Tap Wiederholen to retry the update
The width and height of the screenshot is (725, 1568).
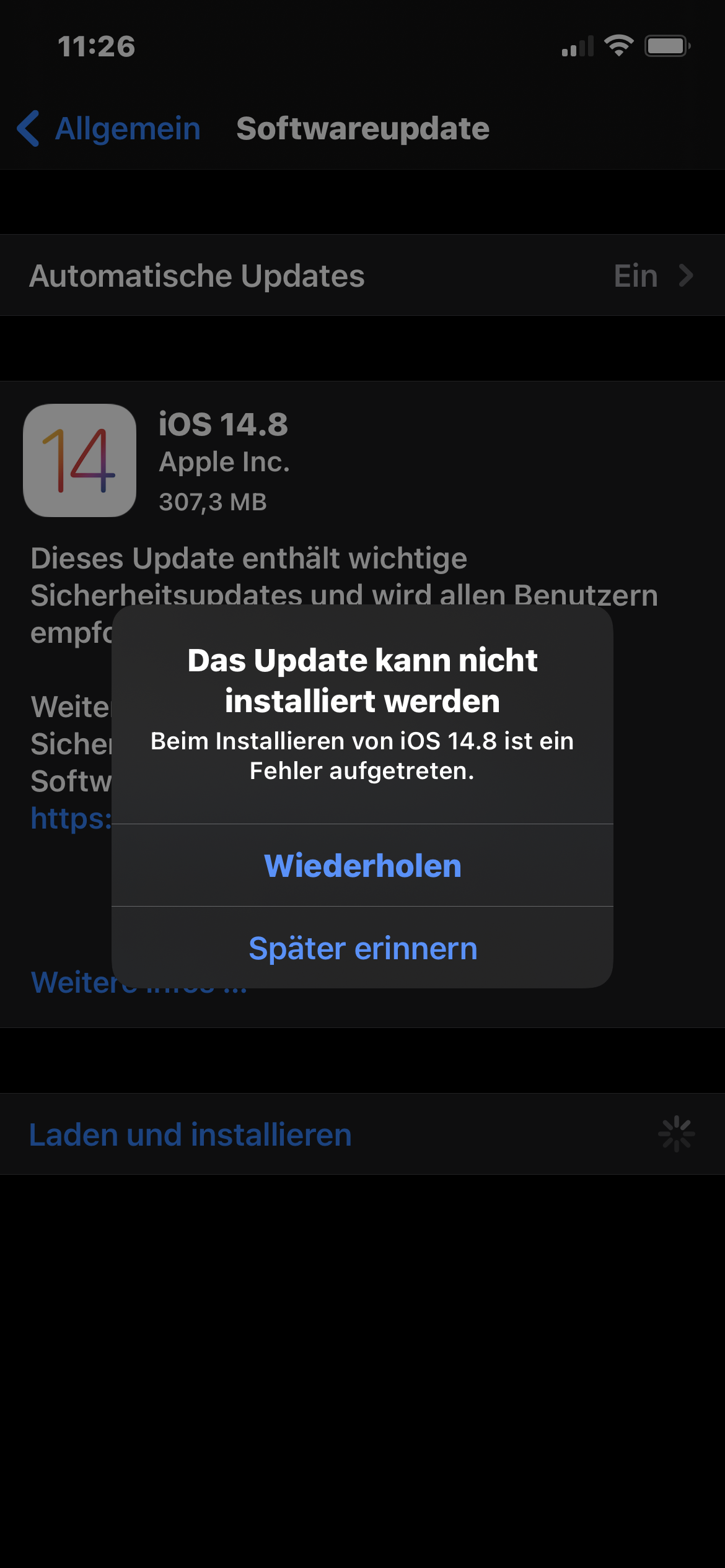[x=362, y=865]
